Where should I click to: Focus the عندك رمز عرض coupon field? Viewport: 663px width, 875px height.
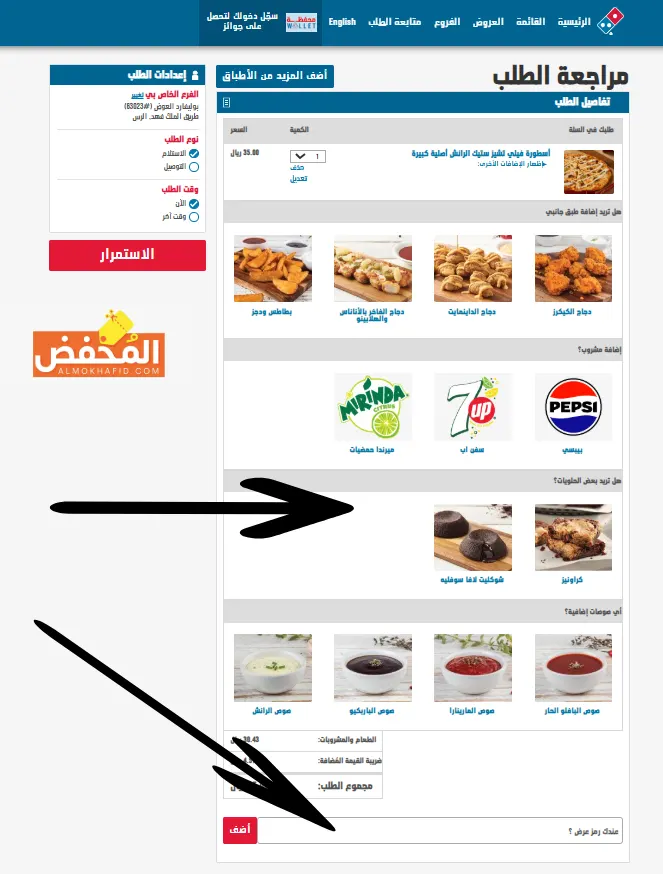(440, 831)
